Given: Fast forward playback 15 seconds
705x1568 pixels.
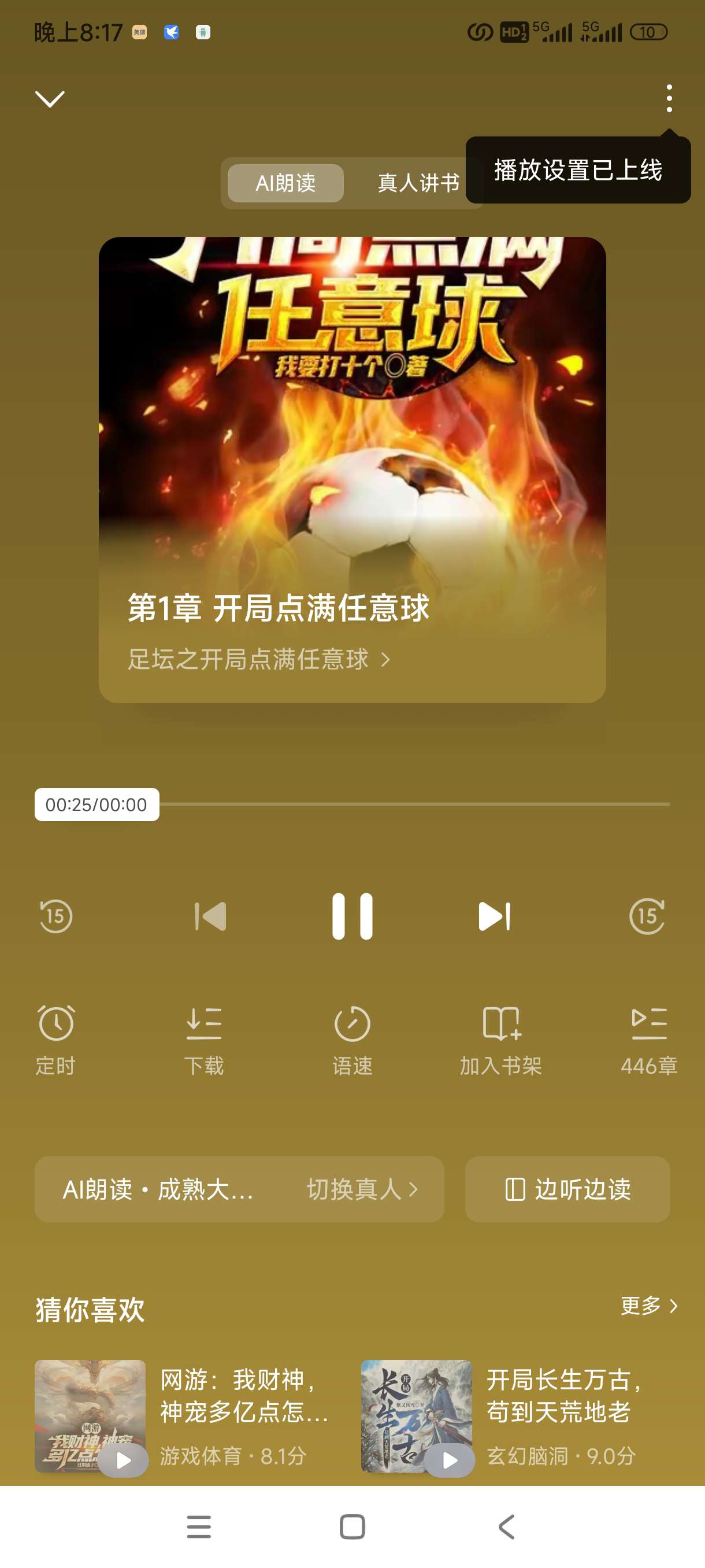Looking at the screenshot, I should coord(647,916).
